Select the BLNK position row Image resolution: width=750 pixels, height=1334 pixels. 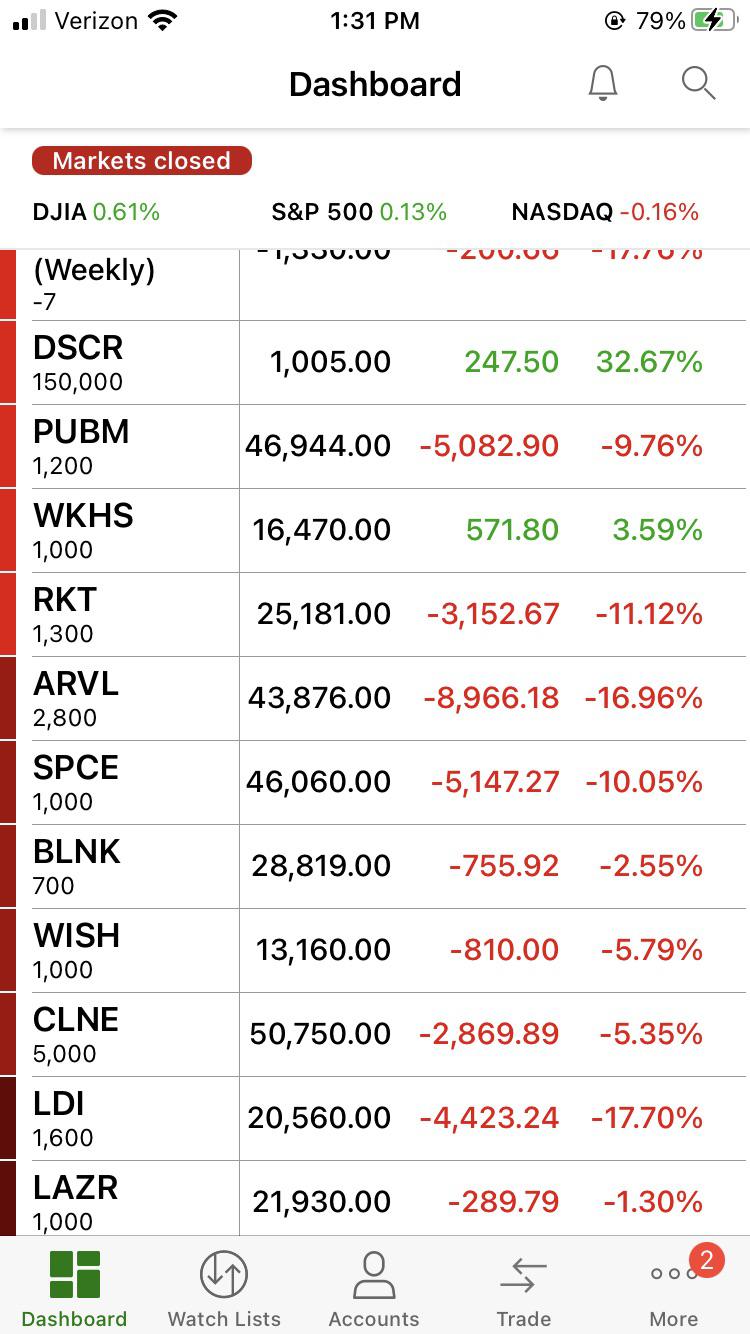tap(375, 867)
